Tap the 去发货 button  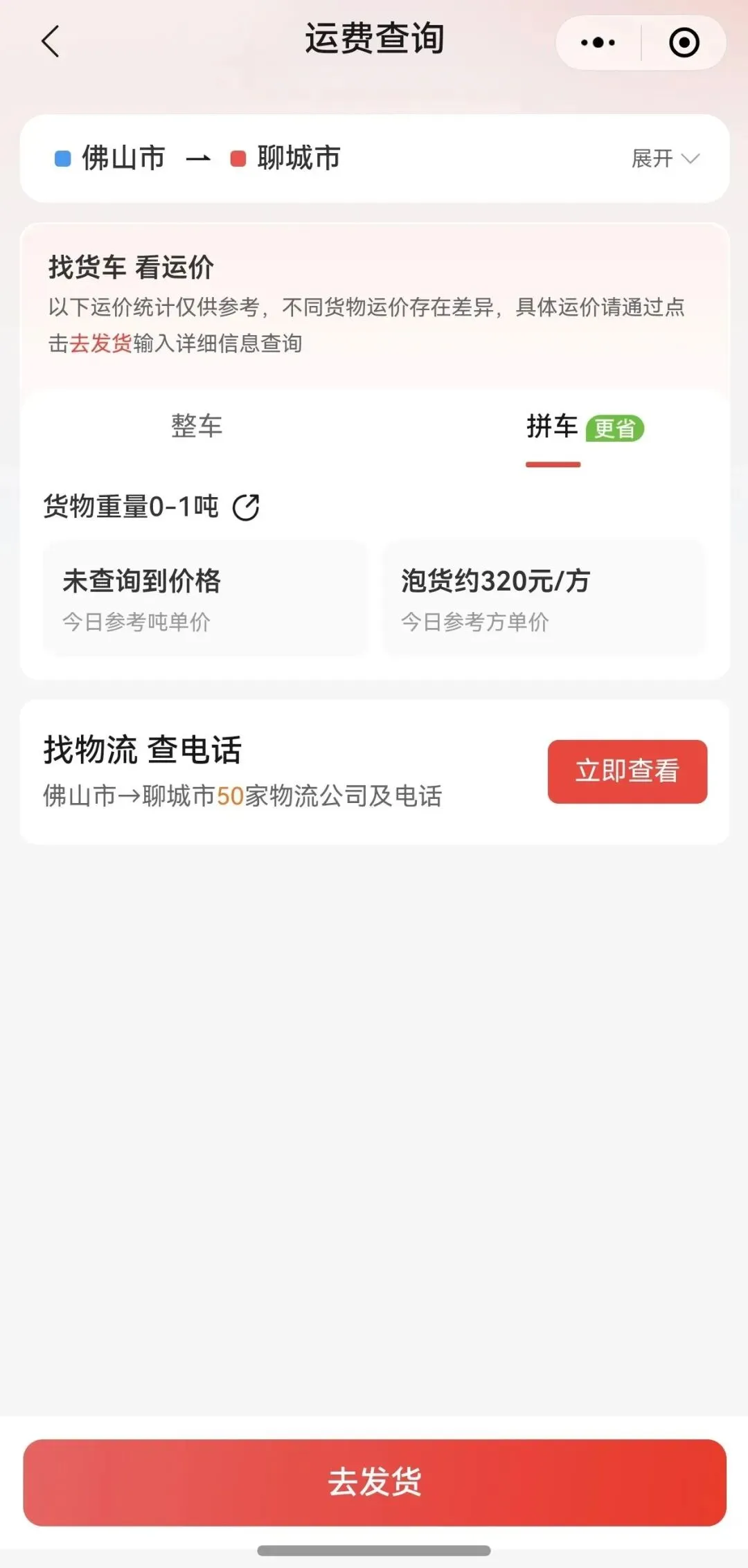point(374,1482)
